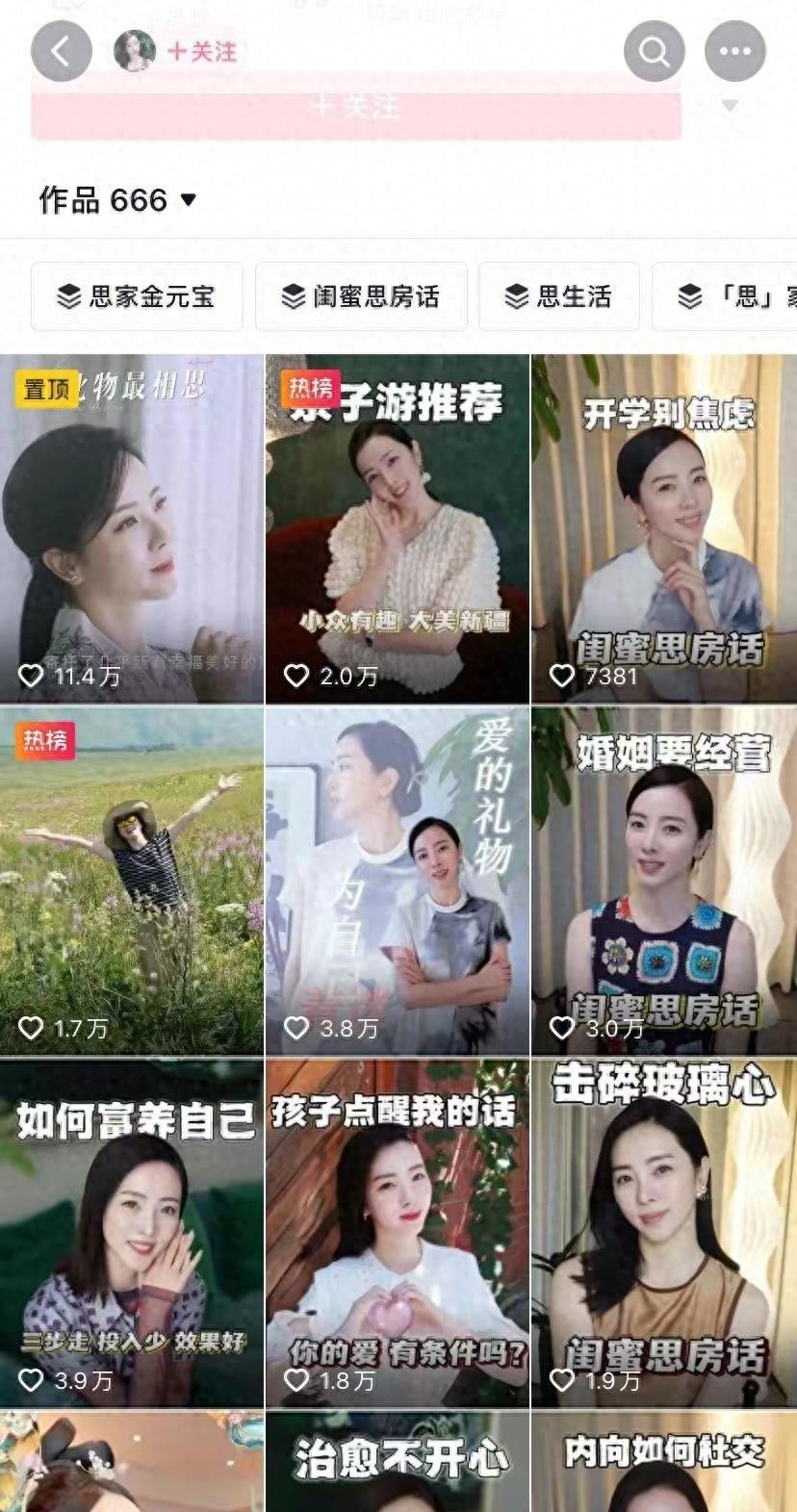Open the 内向如何社交 video
This screenshot has width=797, height=1512.
coord(664,1463)
